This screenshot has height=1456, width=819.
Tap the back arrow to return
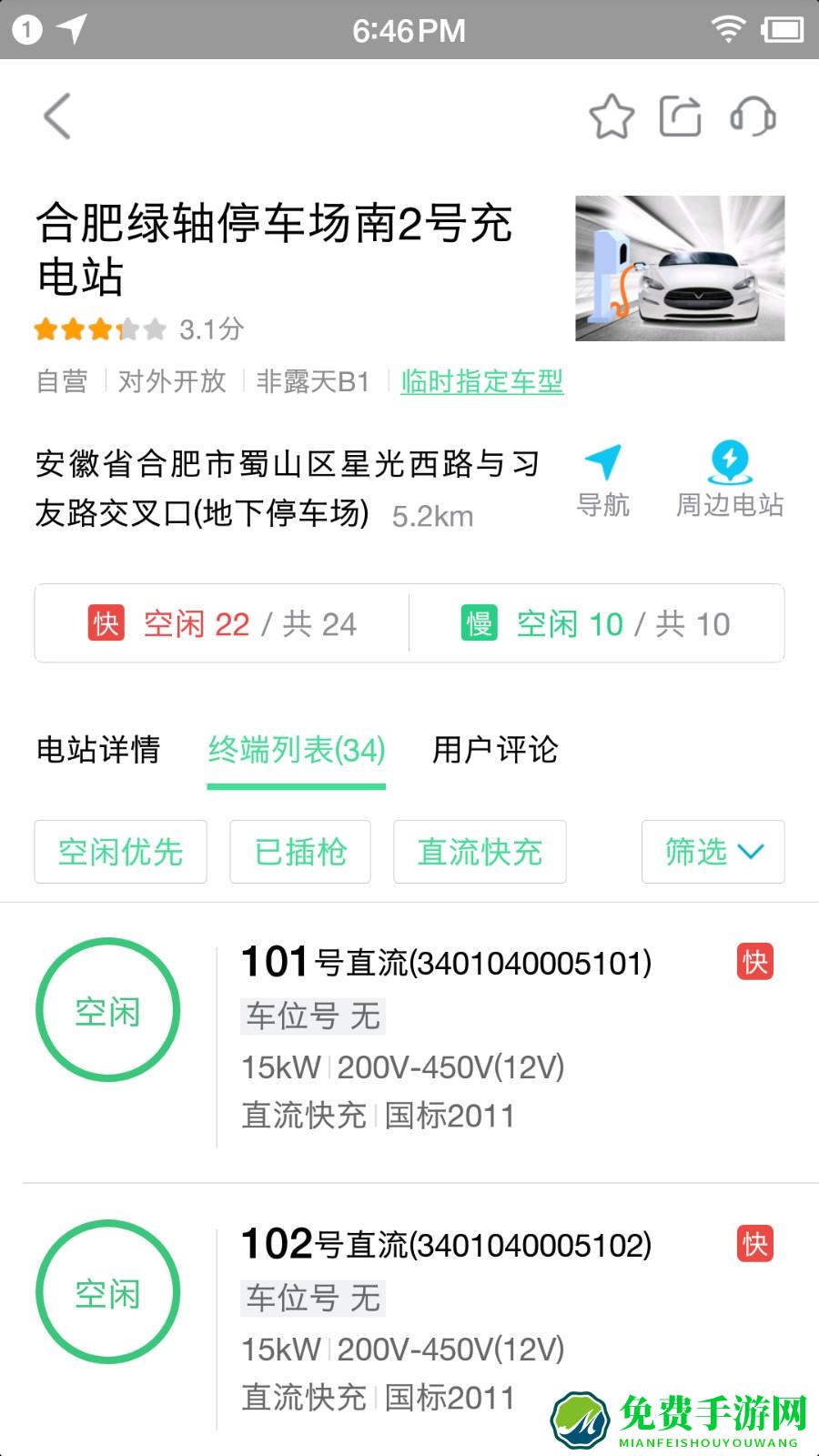(56, 116)
